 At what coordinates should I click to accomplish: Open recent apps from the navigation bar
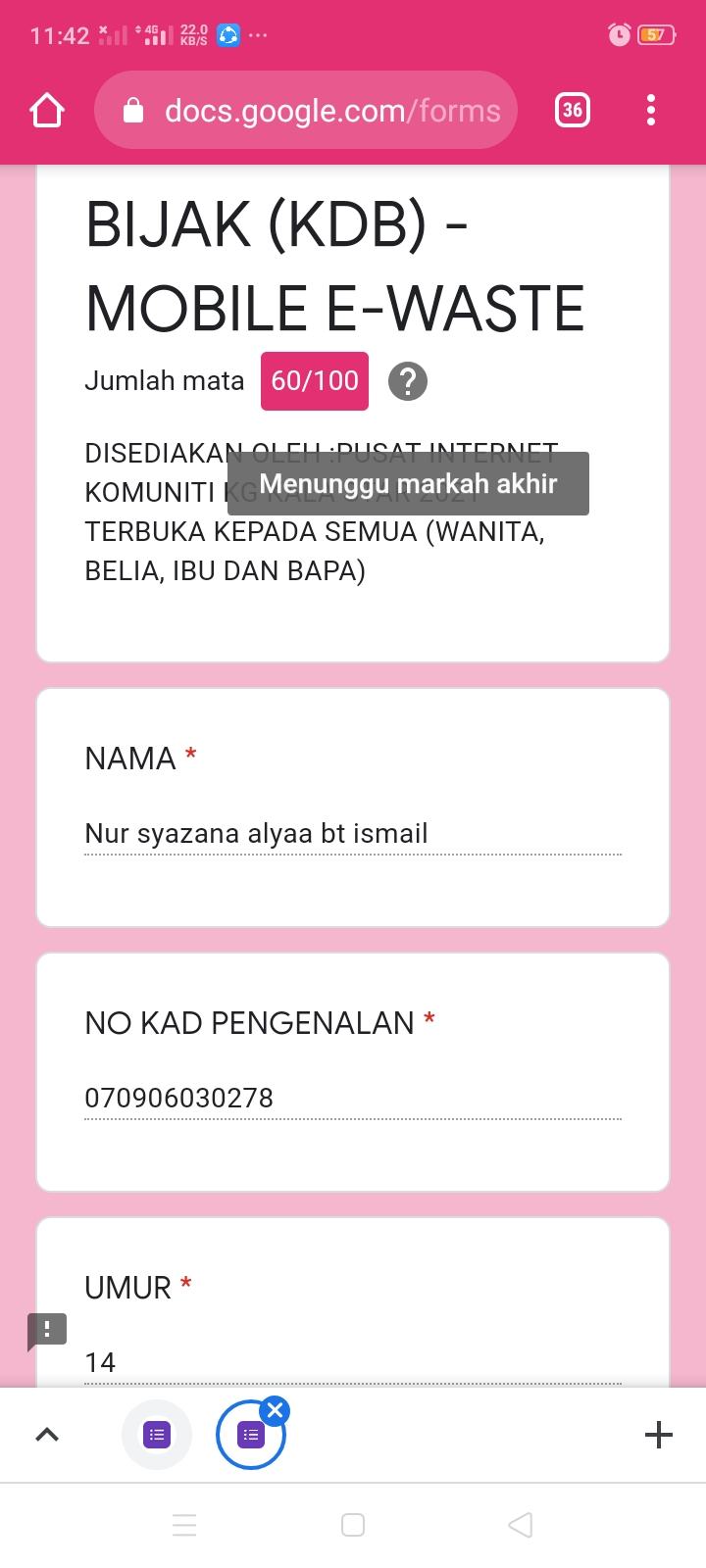[184, 1525]
